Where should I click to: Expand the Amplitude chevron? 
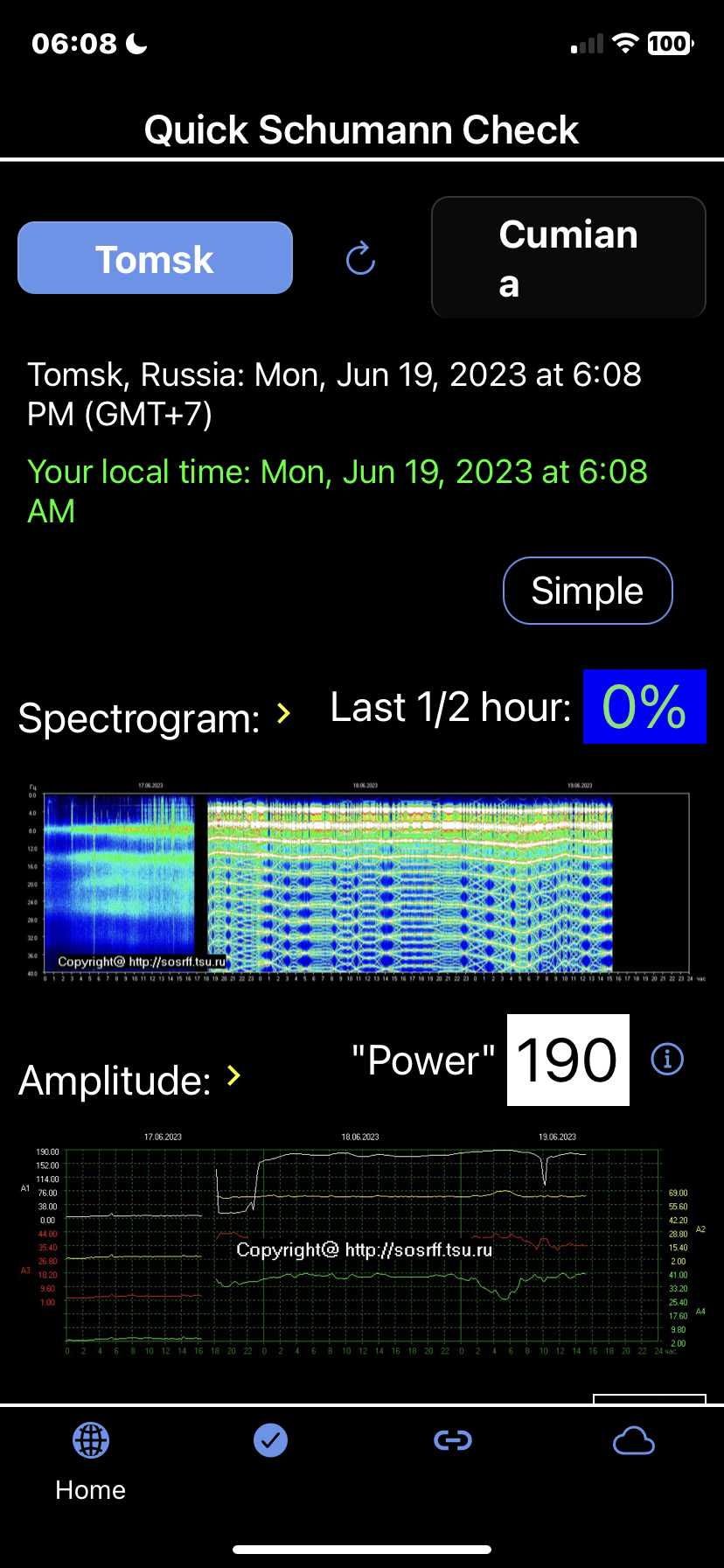233,1075
